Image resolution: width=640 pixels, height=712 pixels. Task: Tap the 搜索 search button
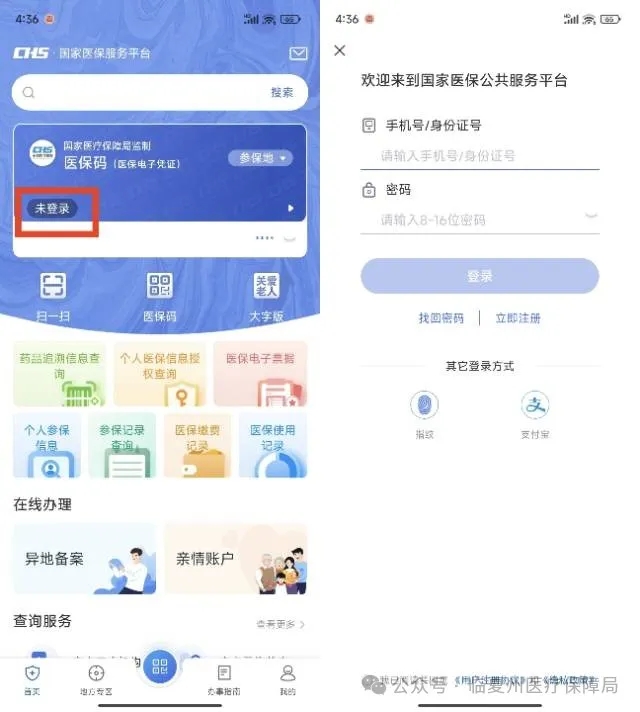(x=282, y=93)
